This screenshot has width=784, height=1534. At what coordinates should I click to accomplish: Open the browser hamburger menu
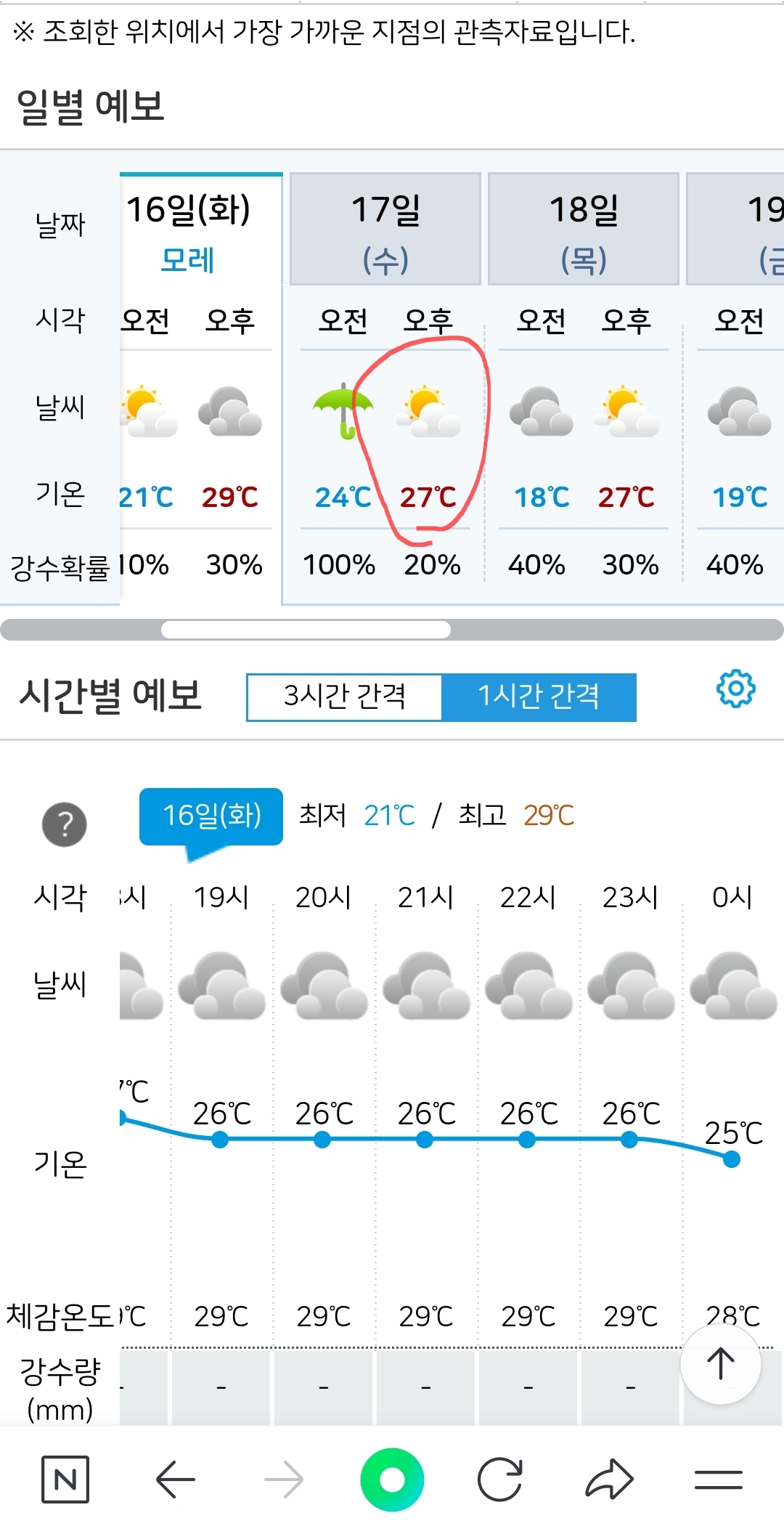click(718, 1480)
